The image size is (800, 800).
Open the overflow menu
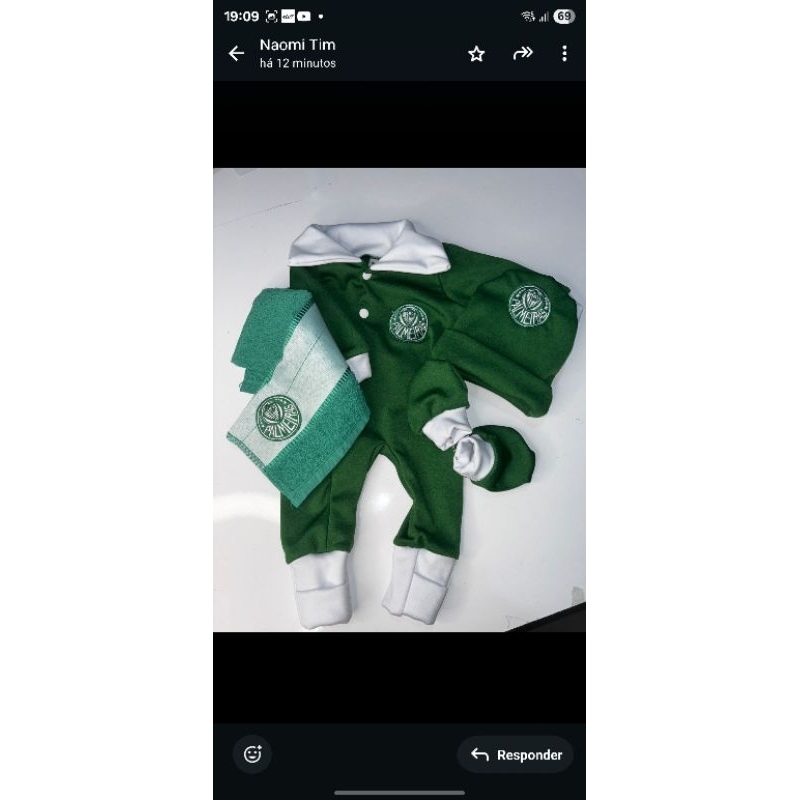tap(564, 54)
